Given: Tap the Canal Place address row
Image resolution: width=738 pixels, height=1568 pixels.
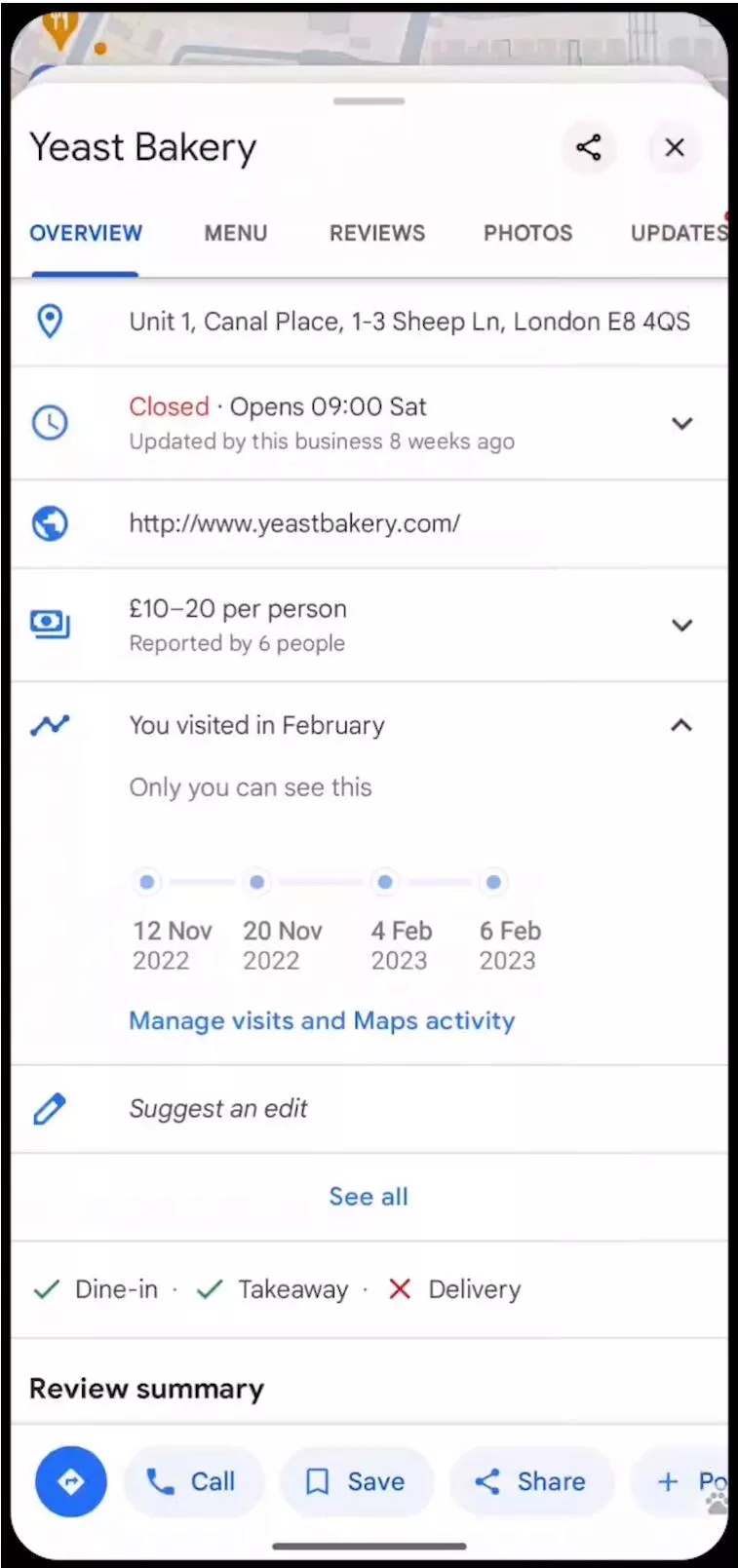Looking at the screenshot, I should click(x=369, y=323).
